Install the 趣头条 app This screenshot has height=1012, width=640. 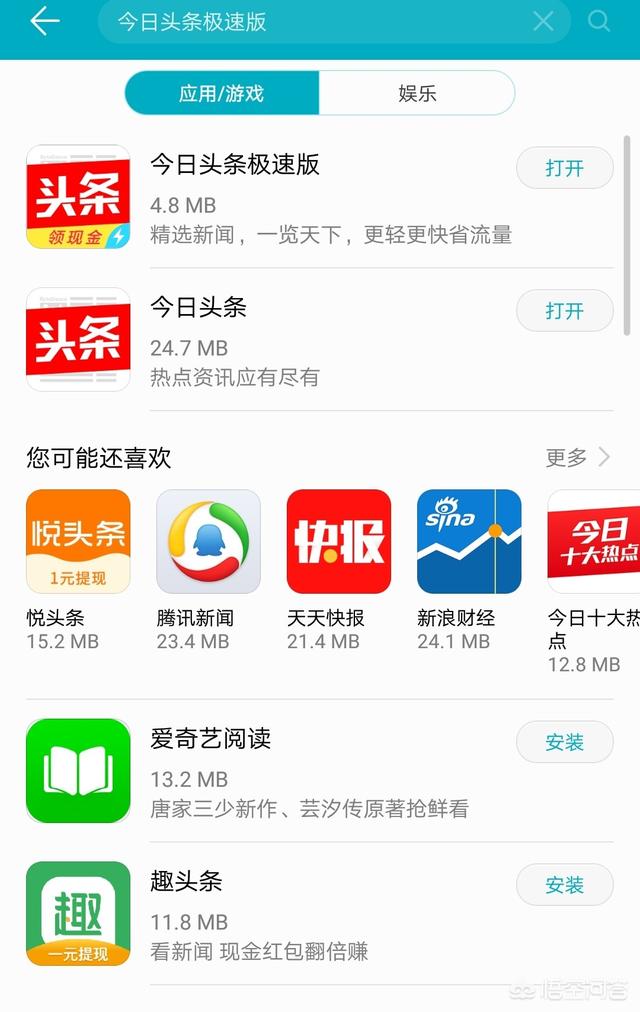point(564,885)
